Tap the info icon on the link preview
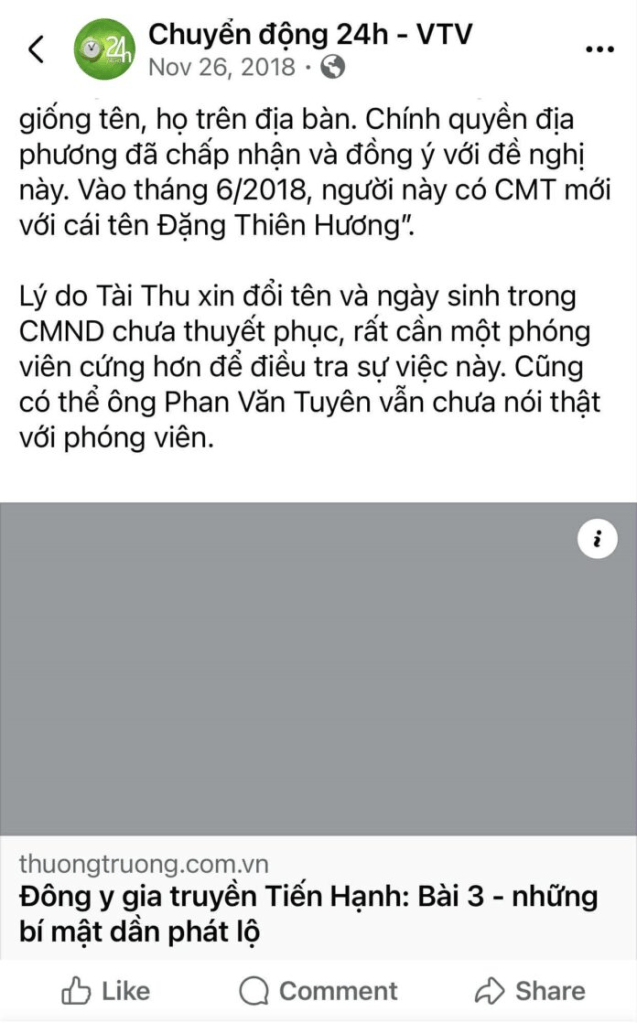637x1023 pixels. coord(597,540)
